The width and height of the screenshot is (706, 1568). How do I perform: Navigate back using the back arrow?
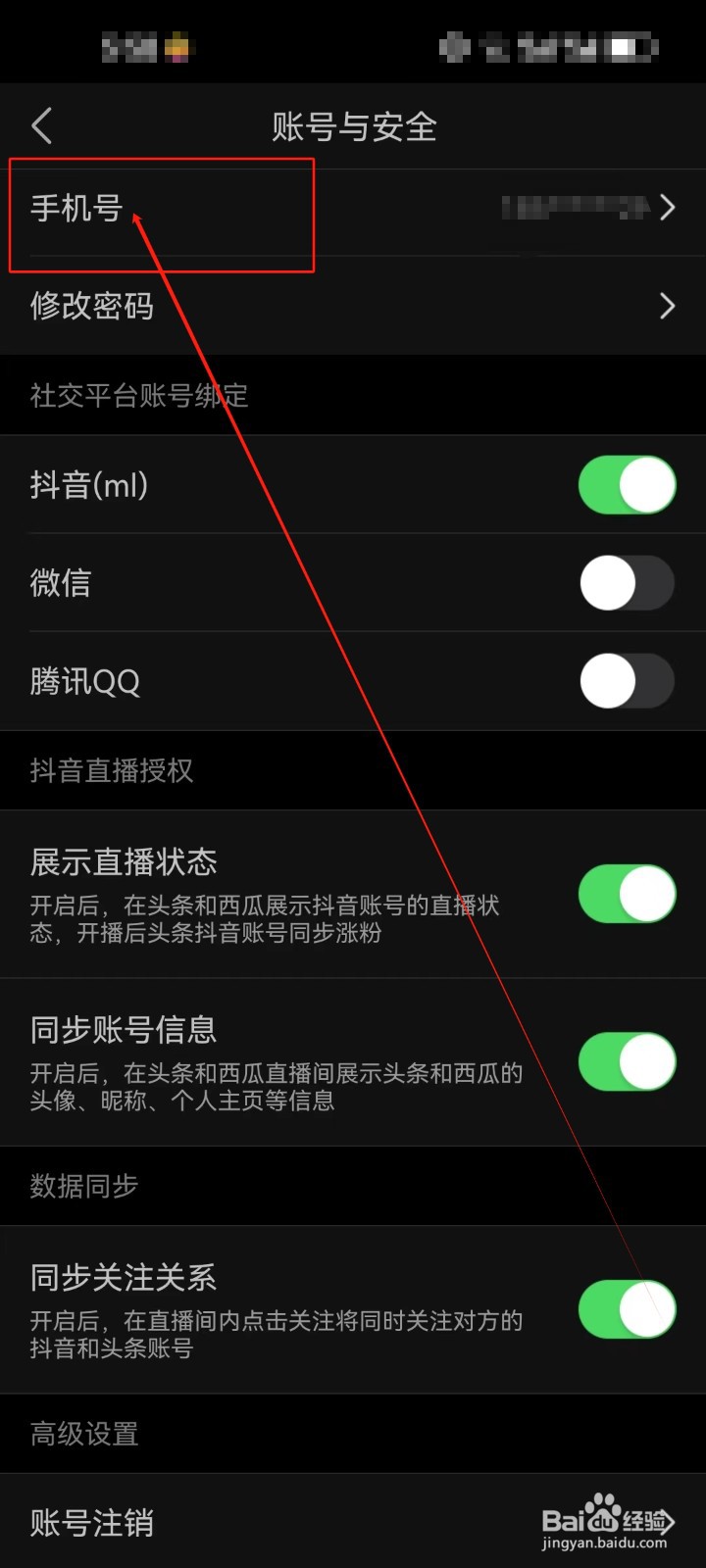point(41,125)
